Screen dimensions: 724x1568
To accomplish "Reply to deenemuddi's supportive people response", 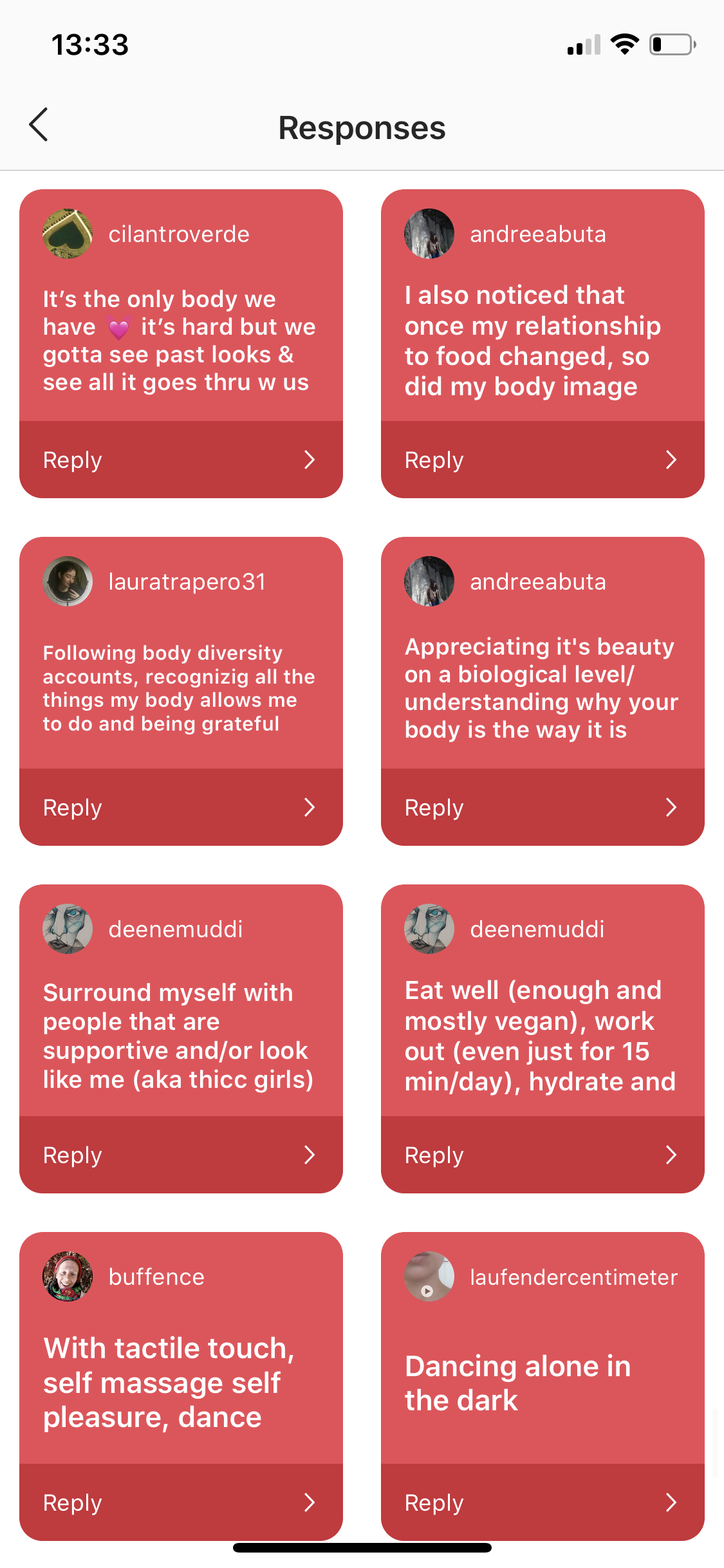I will [180, 1155].
